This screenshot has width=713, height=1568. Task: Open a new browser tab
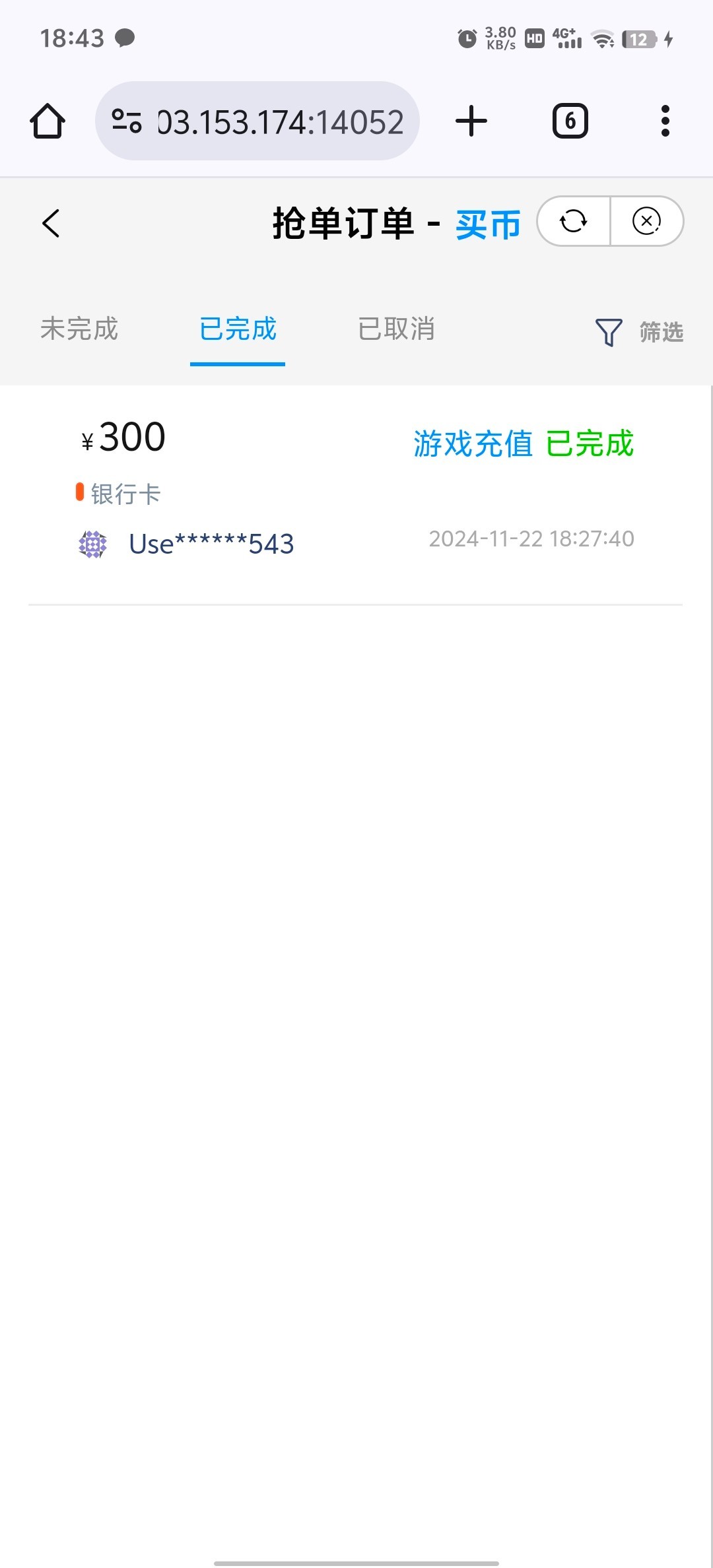pos(471,121)
